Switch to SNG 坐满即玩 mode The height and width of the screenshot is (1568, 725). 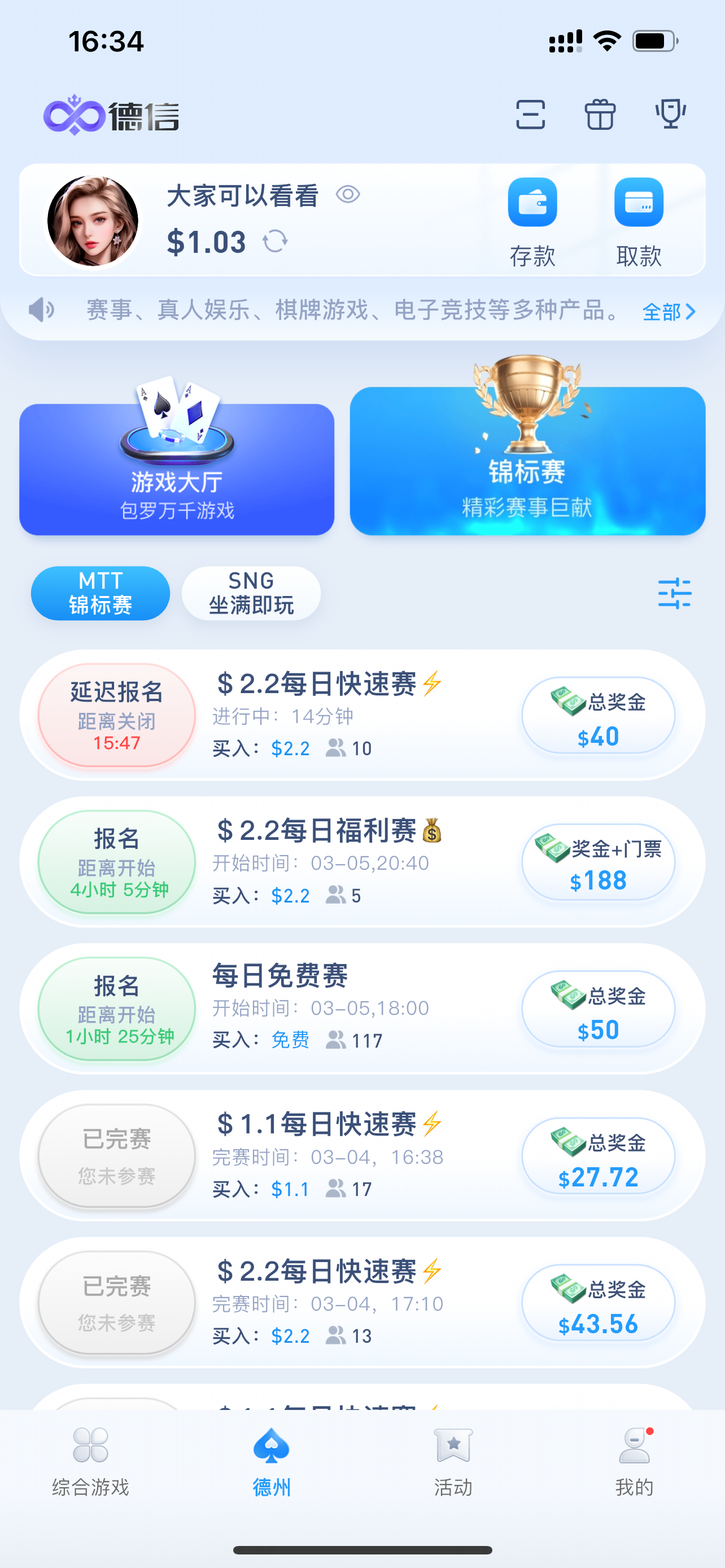[x=251, y=593]
